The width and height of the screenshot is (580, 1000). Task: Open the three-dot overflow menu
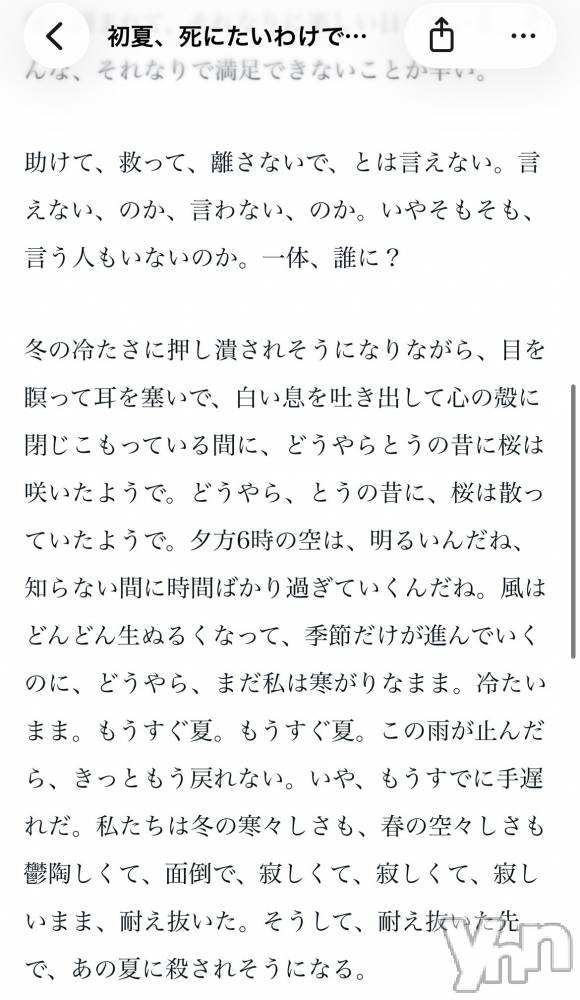[x=523, y=36]
